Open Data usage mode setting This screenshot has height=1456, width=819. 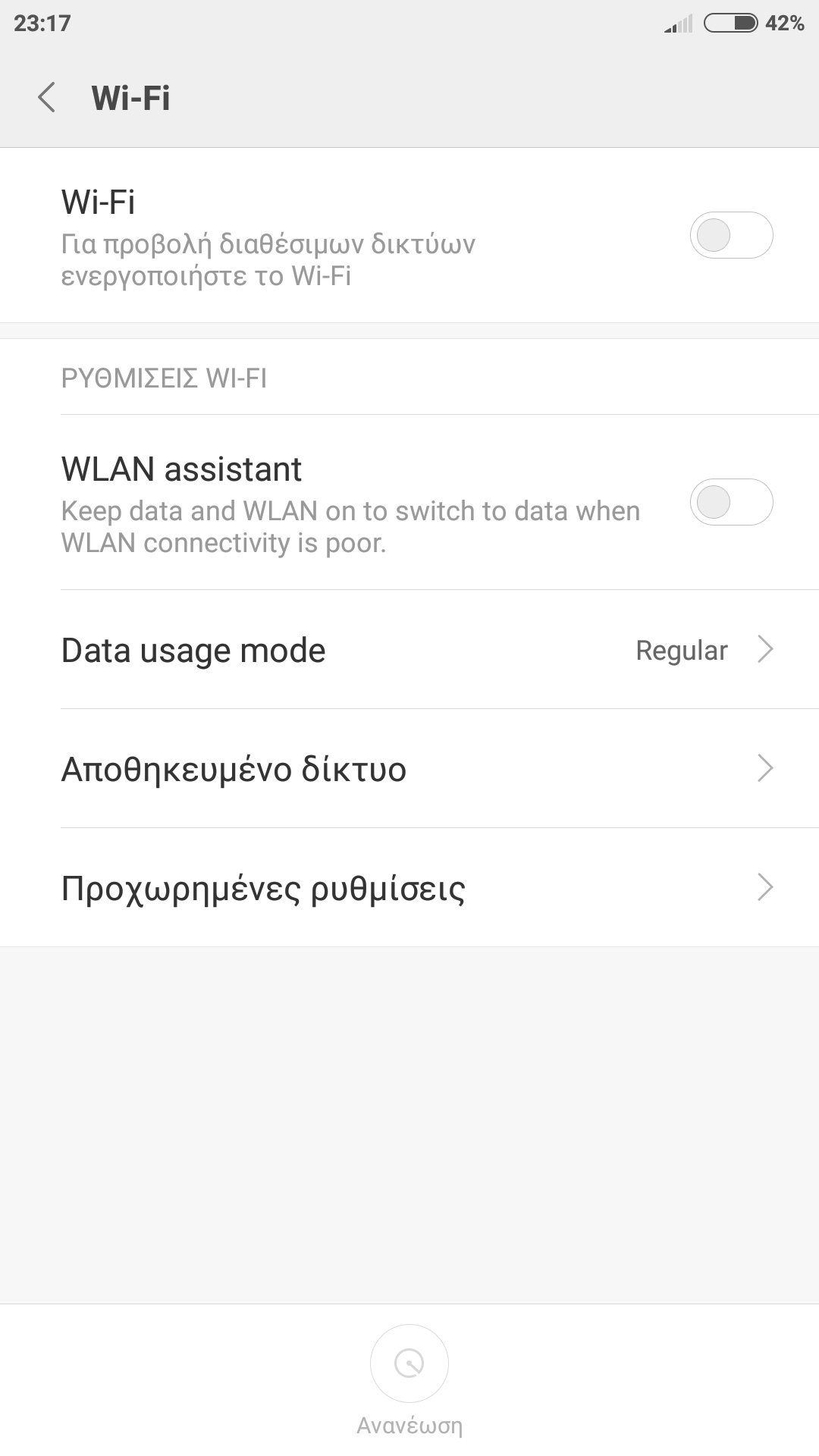409,650
